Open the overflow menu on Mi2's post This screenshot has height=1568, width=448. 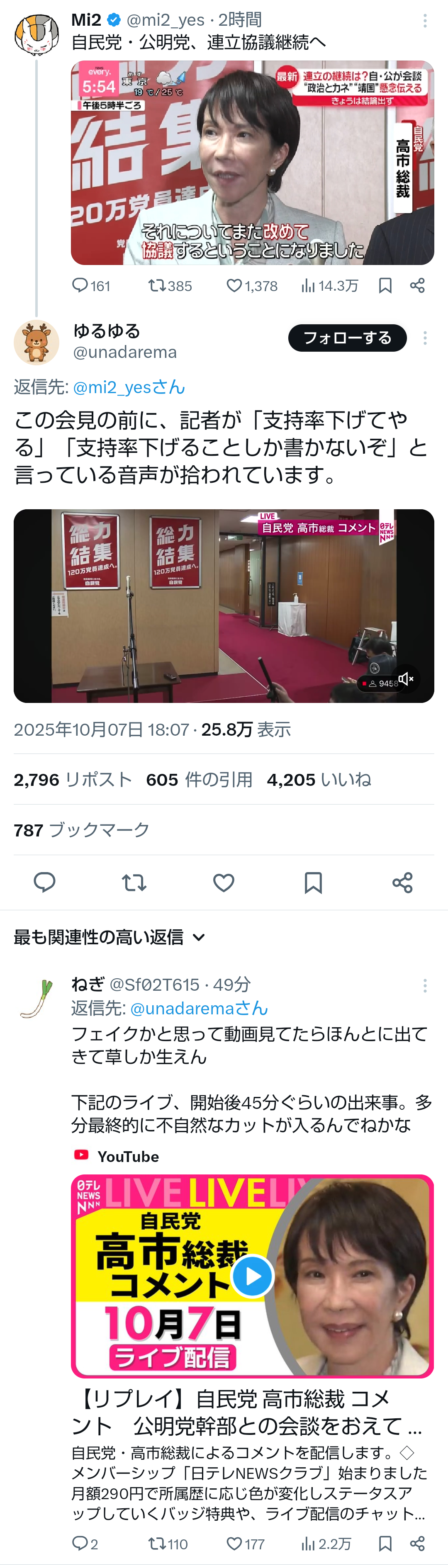425,21
